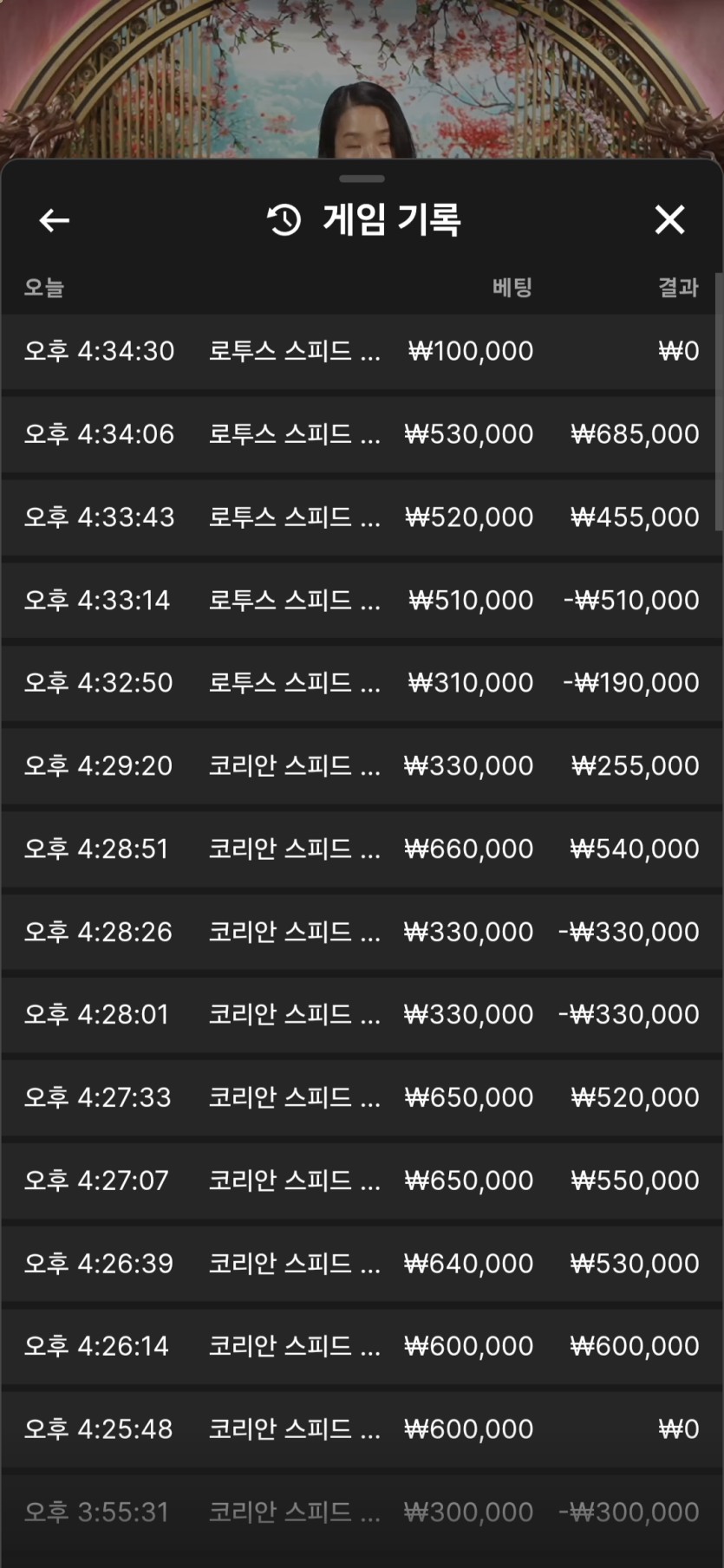Go back from the 게임 기록 panel
724x1568 pixels.
coord(54,220)
